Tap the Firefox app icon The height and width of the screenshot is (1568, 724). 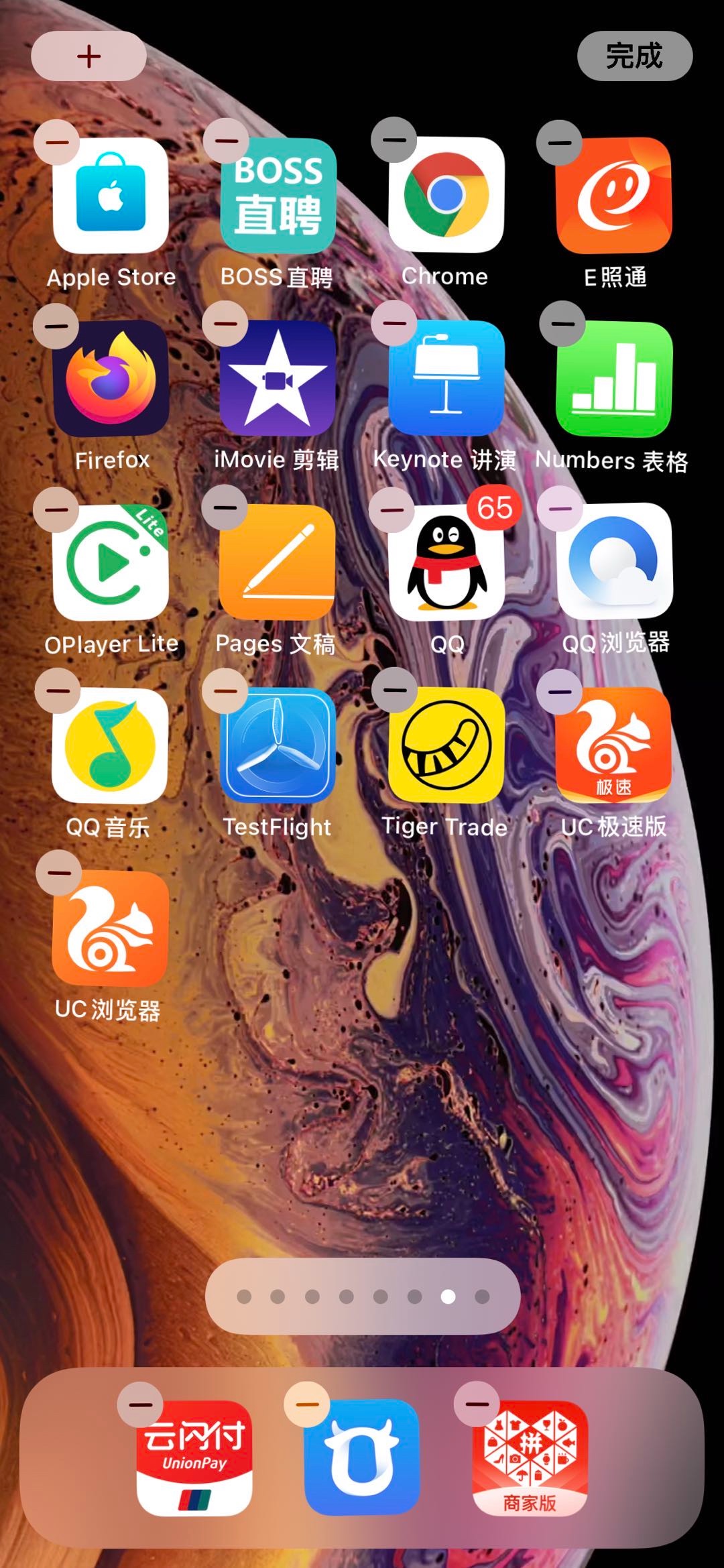[x=111, y=379]
